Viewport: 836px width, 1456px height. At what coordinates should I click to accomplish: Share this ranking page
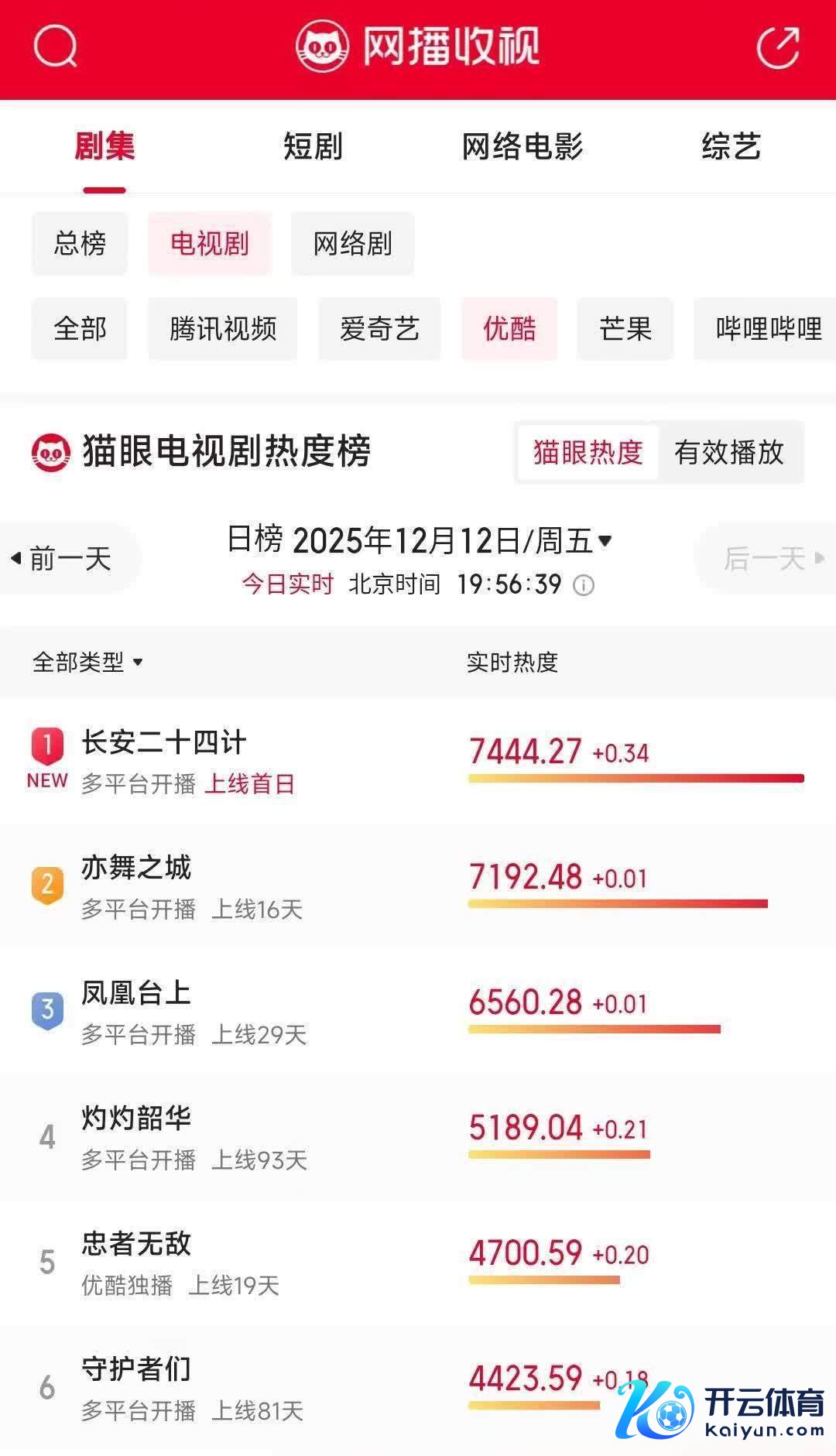click(777, 48)
